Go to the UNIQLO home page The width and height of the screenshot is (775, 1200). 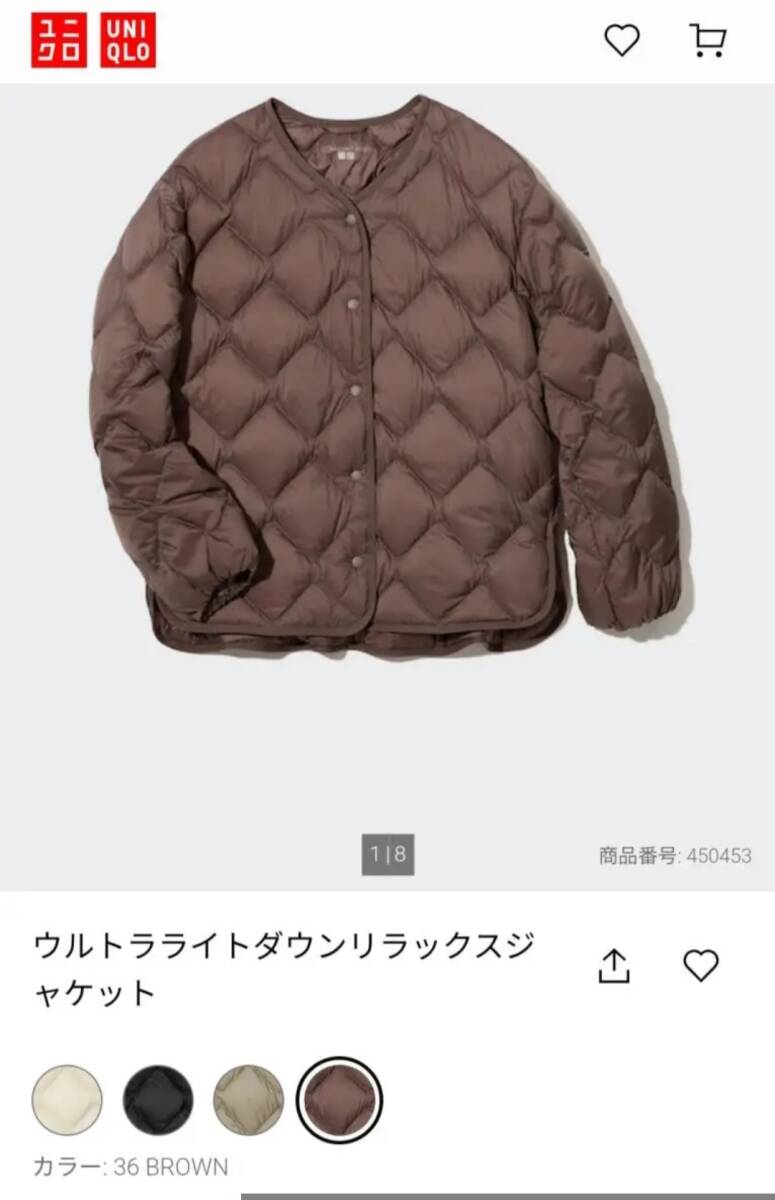point(93,40)
